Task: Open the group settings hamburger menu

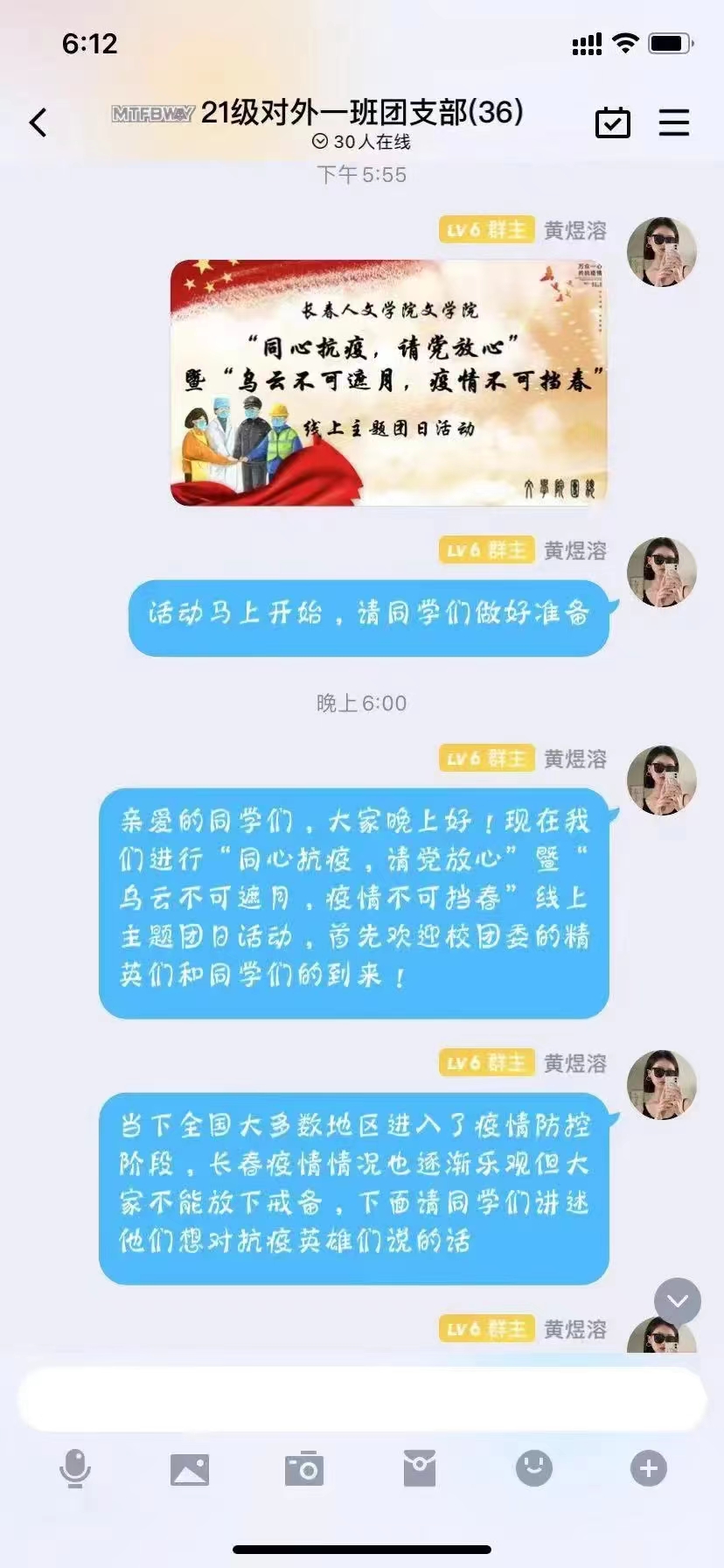Action: click(673, 122)
